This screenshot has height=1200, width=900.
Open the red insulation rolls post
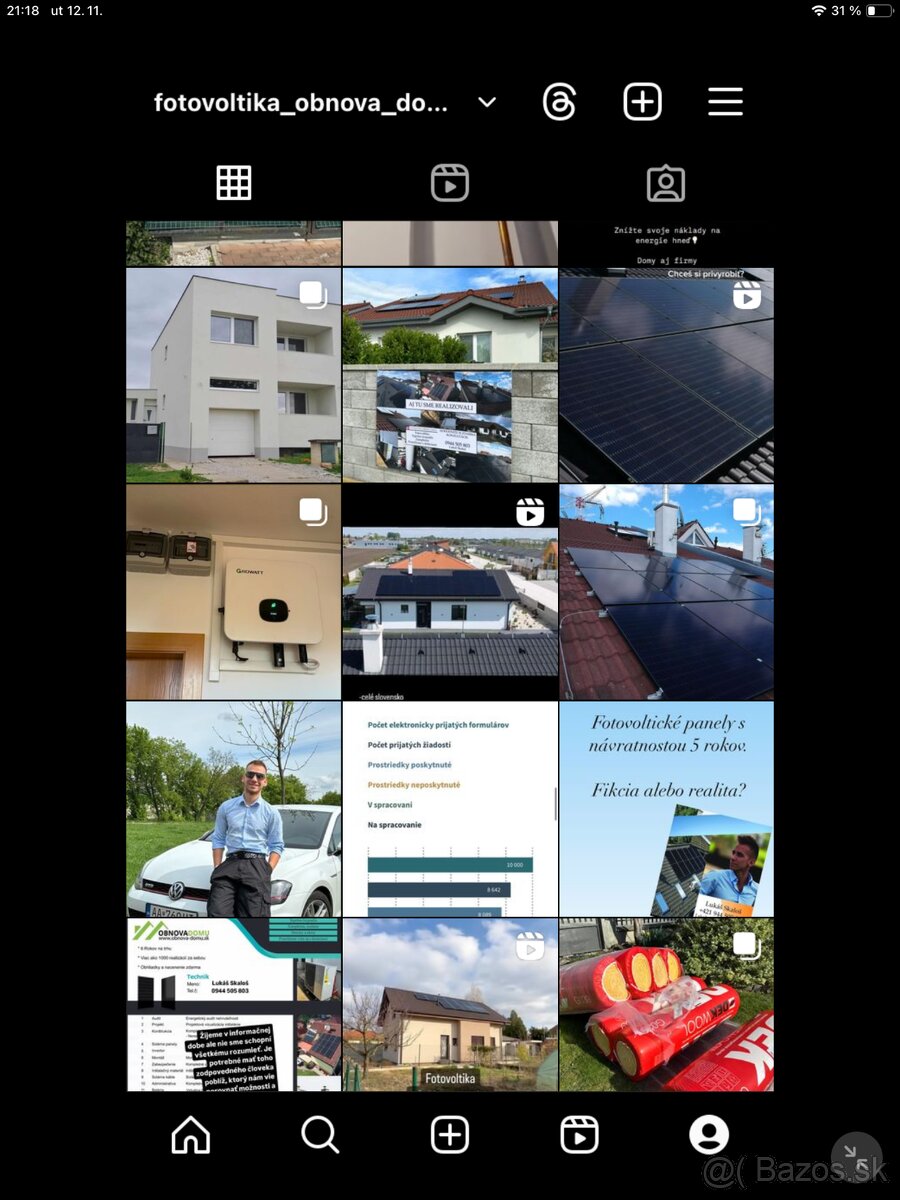(x=666, y=1004)
